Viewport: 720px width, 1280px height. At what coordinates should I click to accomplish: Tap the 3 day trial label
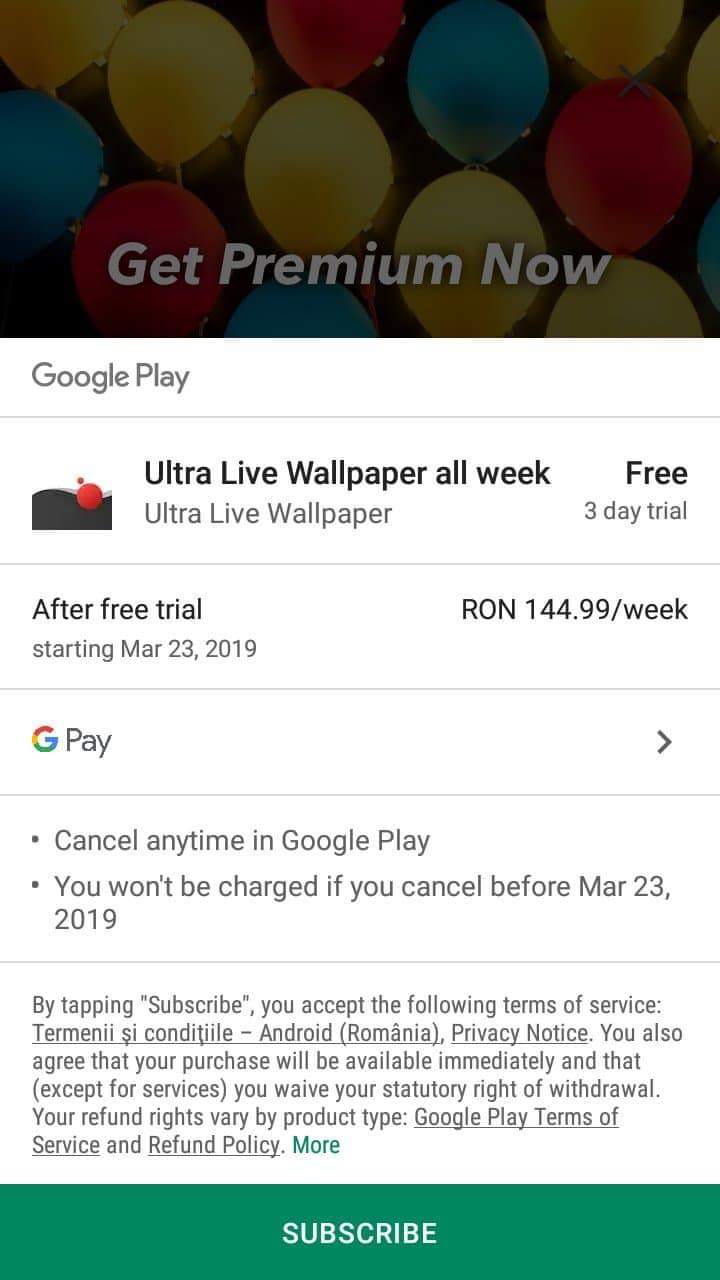636,510
